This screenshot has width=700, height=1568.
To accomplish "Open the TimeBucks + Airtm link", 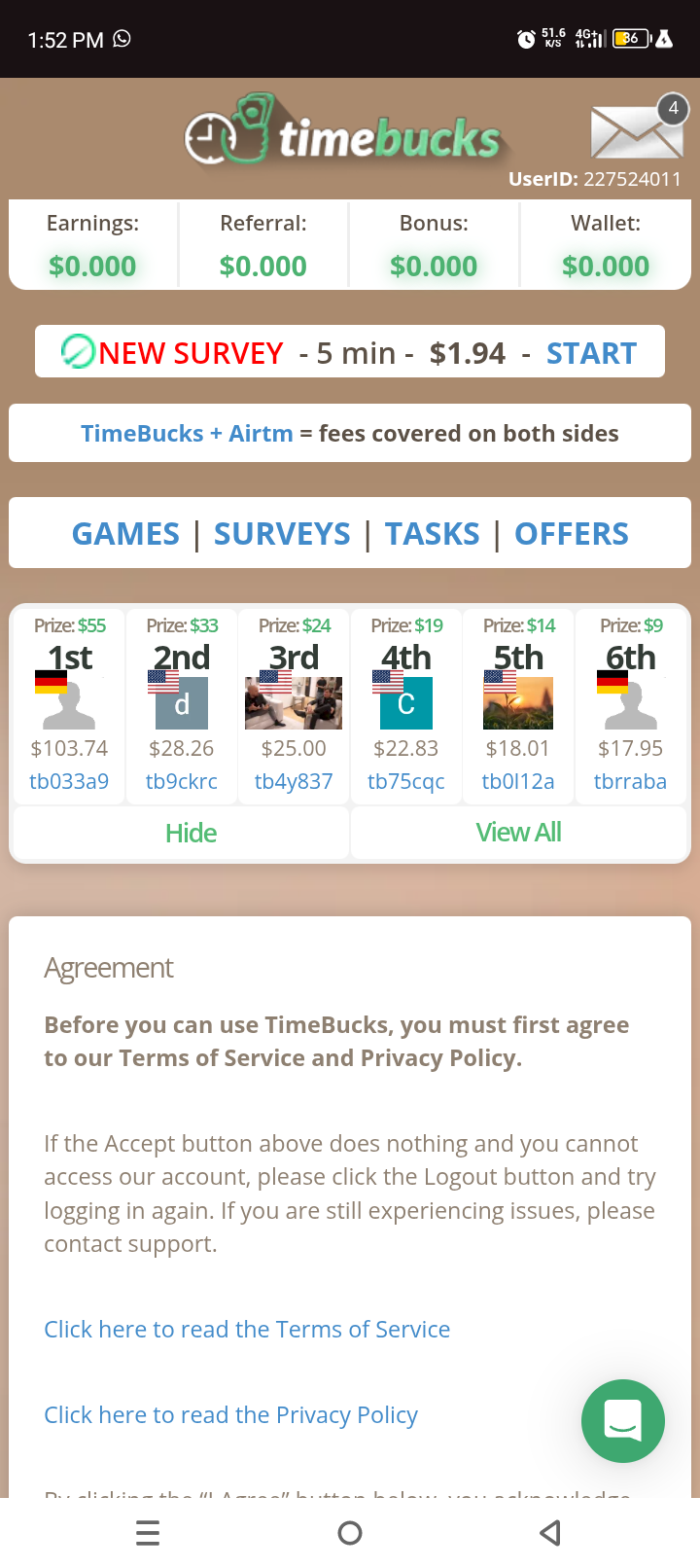I will pos(187,434).
